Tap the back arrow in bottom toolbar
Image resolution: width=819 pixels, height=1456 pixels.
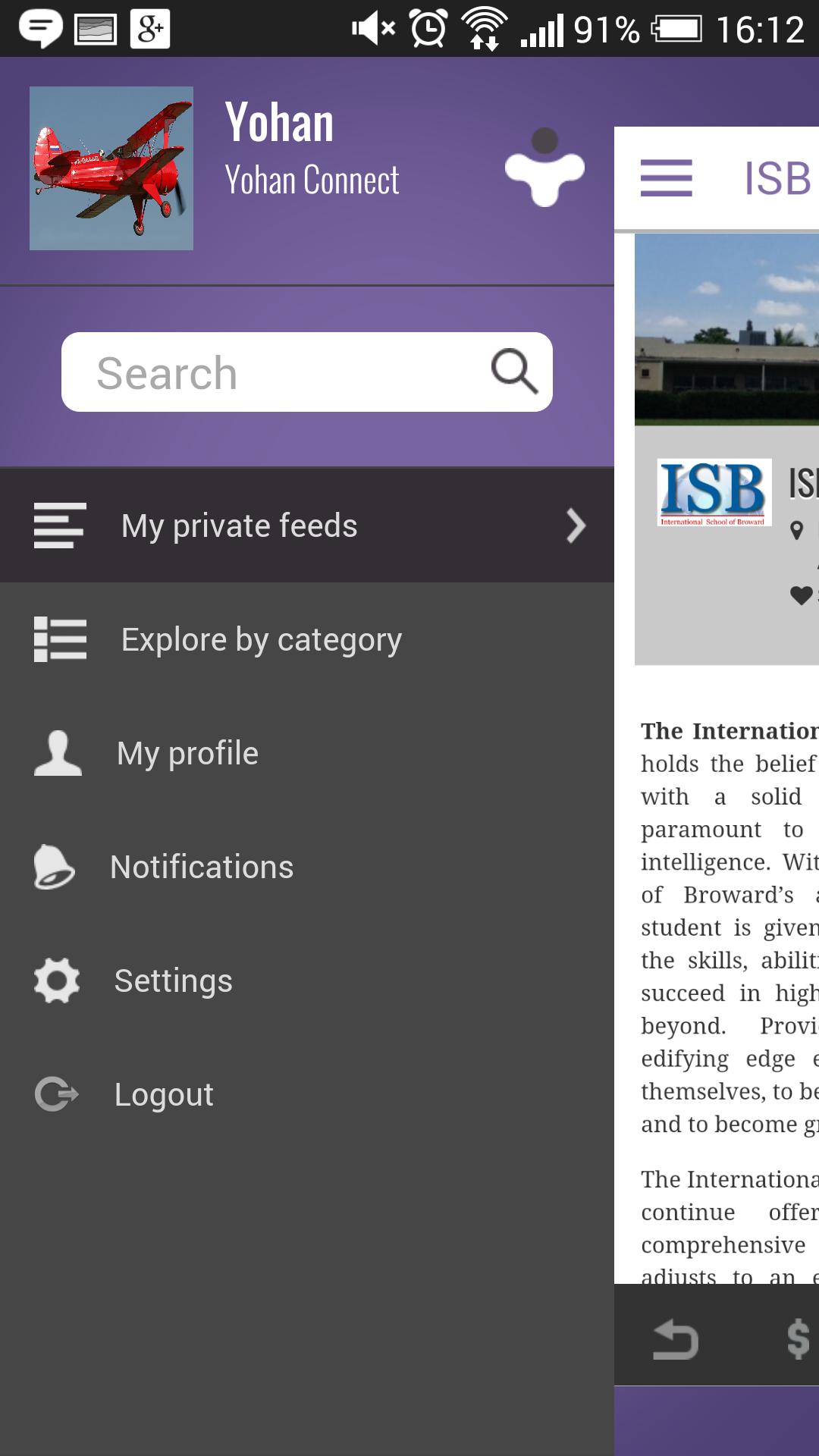(x=675, y=1339)
